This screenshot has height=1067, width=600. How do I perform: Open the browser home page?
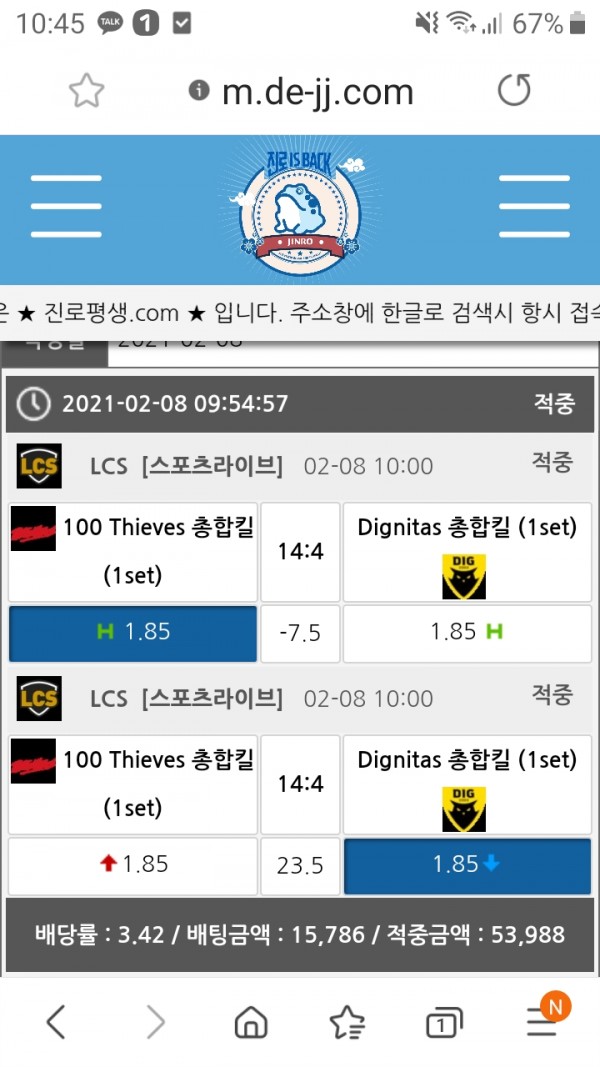click(x=251, y=1021)
